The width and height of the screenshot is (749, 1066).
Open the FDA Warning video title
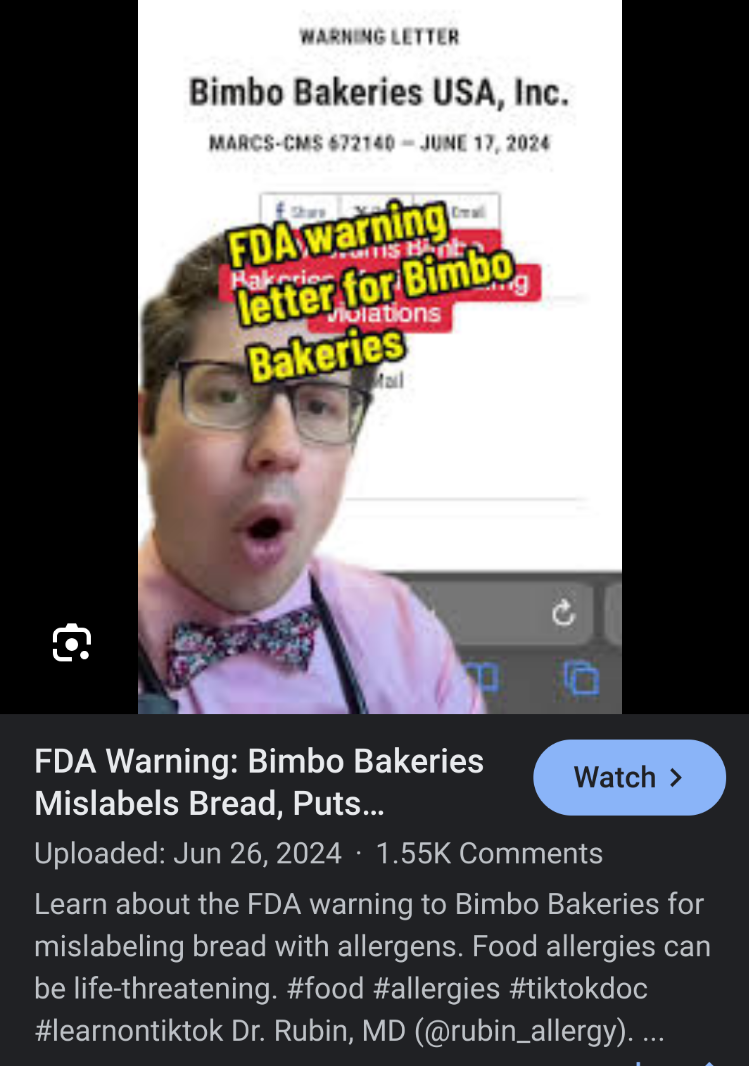259,782
